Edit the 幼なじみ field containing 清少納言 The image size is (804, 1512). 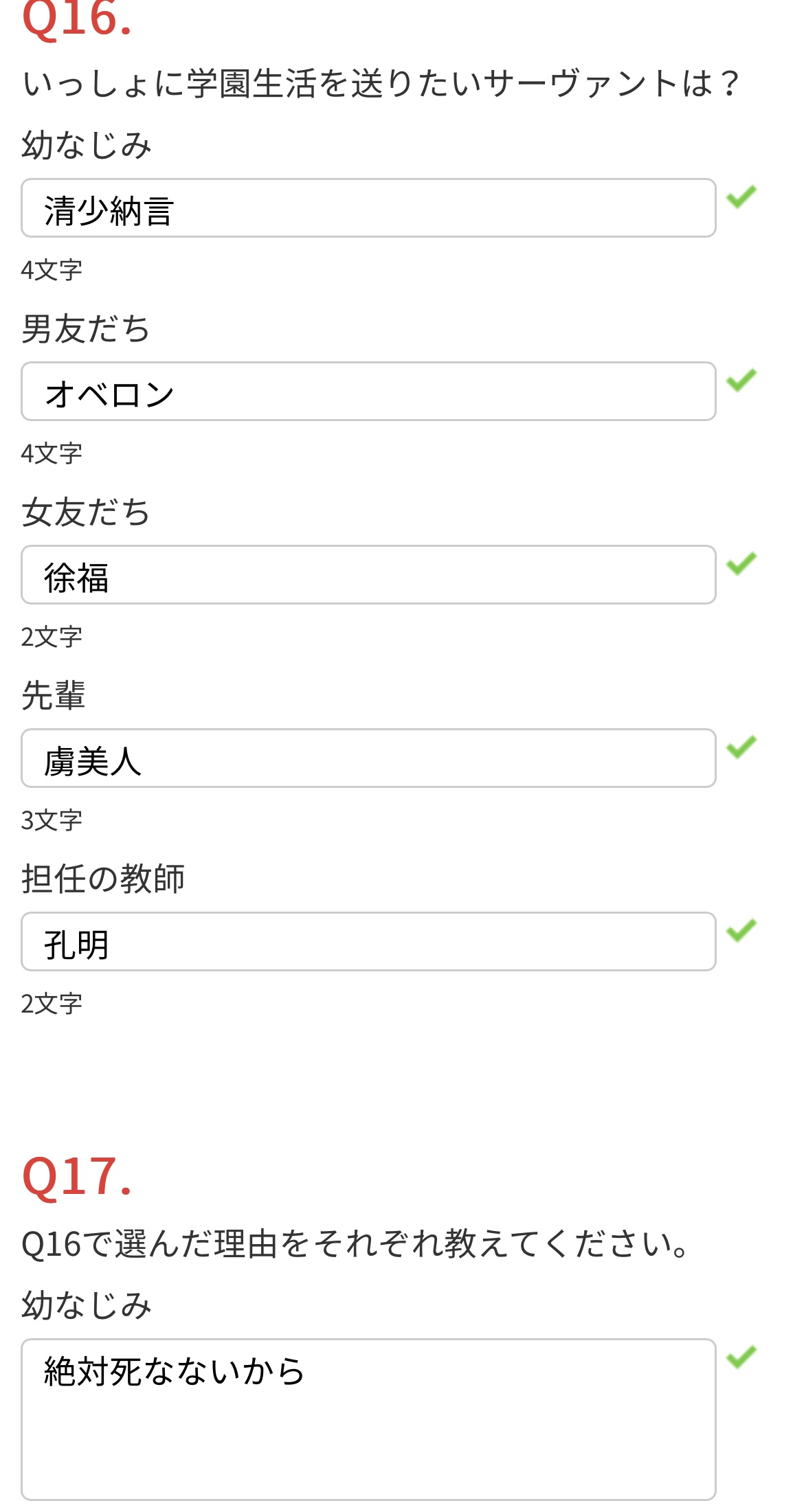pyautogui.click(x=368, y=209)
